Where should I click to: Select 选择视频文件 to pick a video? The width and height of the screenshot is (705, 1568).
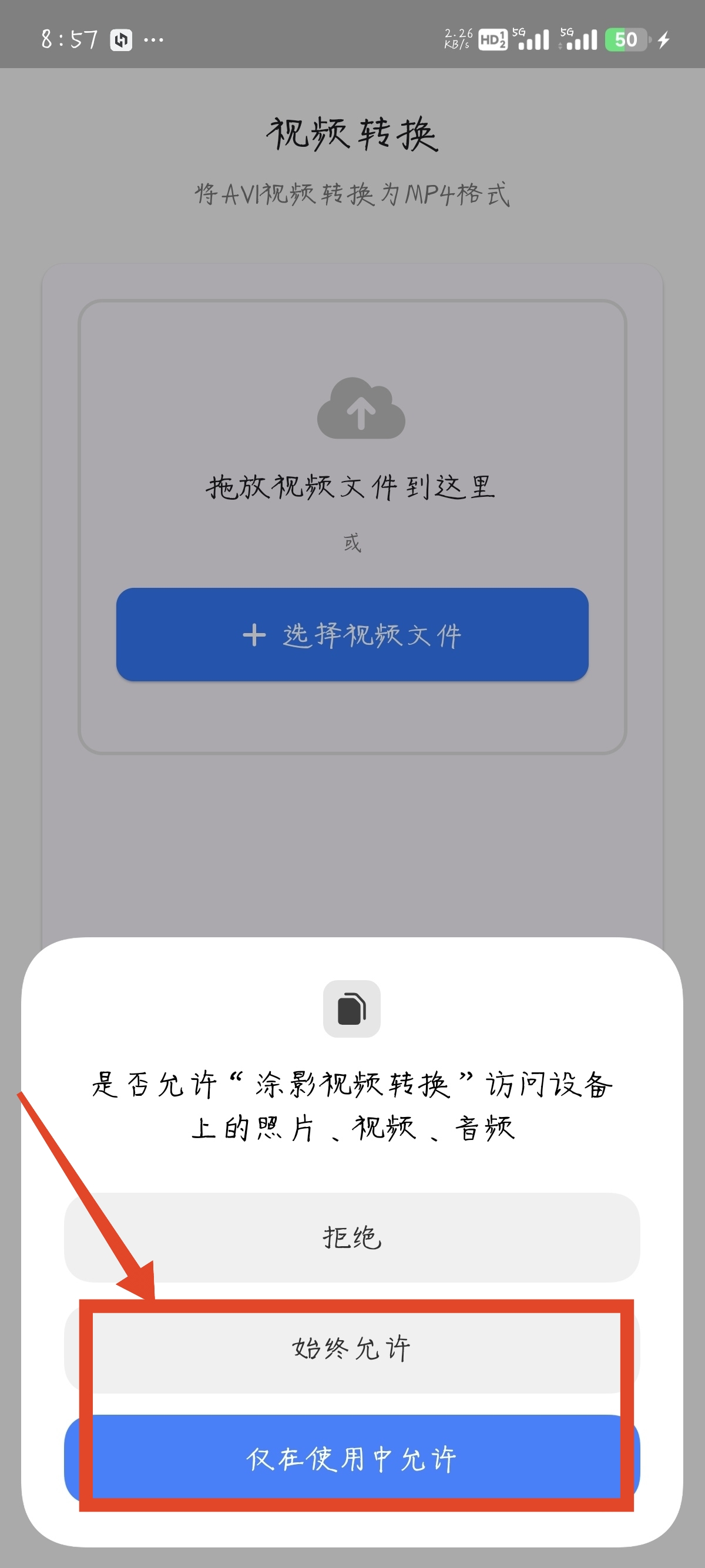point(352,635)
